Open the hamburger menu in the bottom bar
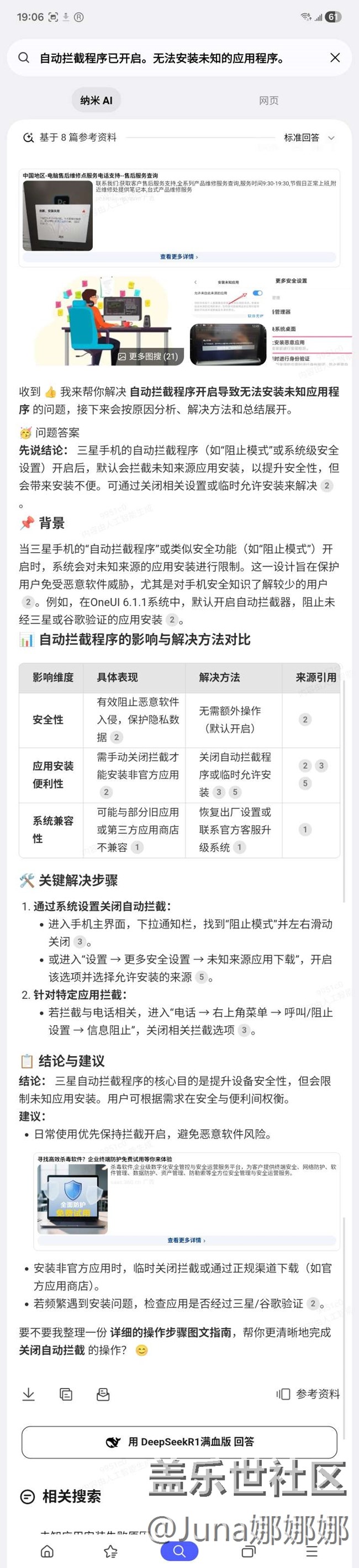359x1568 pixels. click(x=312, y=1551)
